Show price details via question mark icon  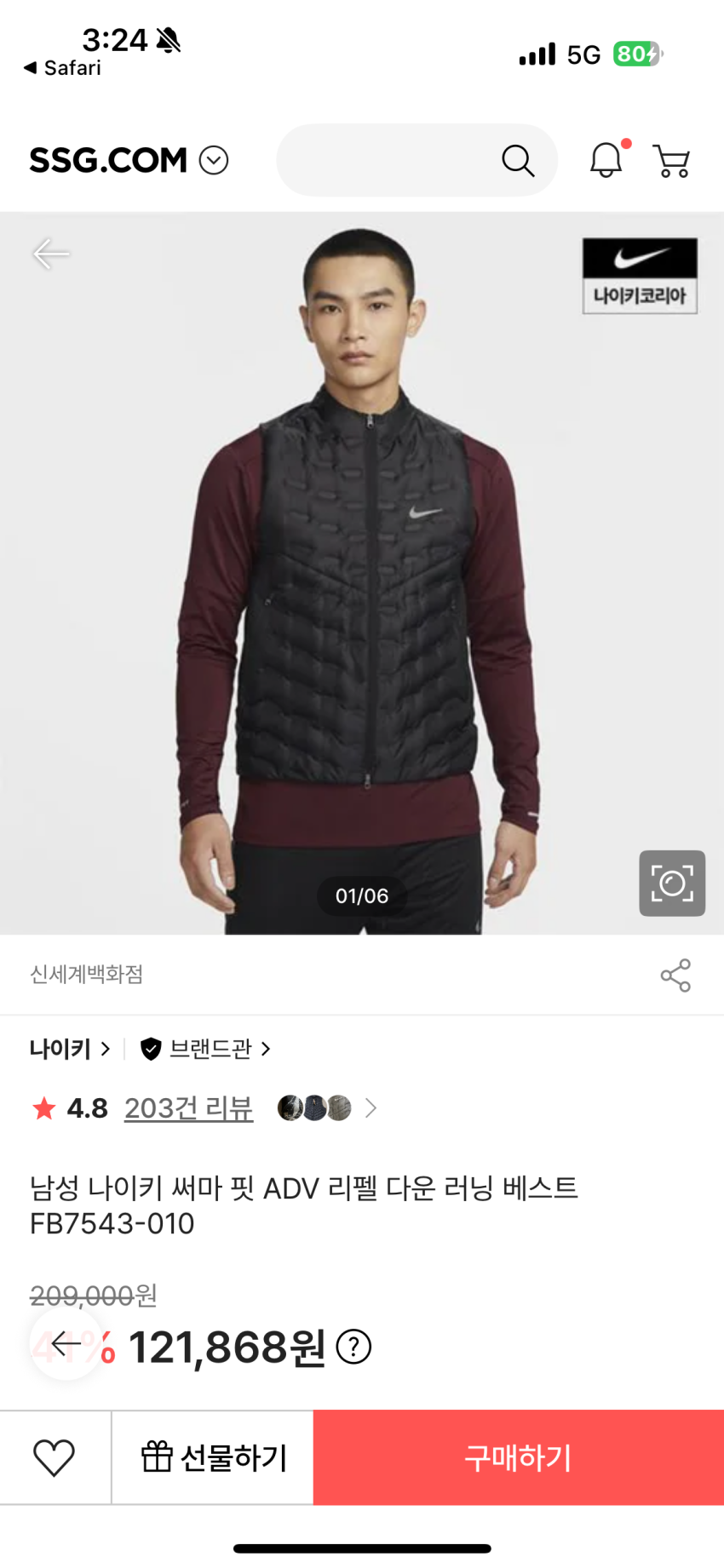click(x=353, y=1347)
